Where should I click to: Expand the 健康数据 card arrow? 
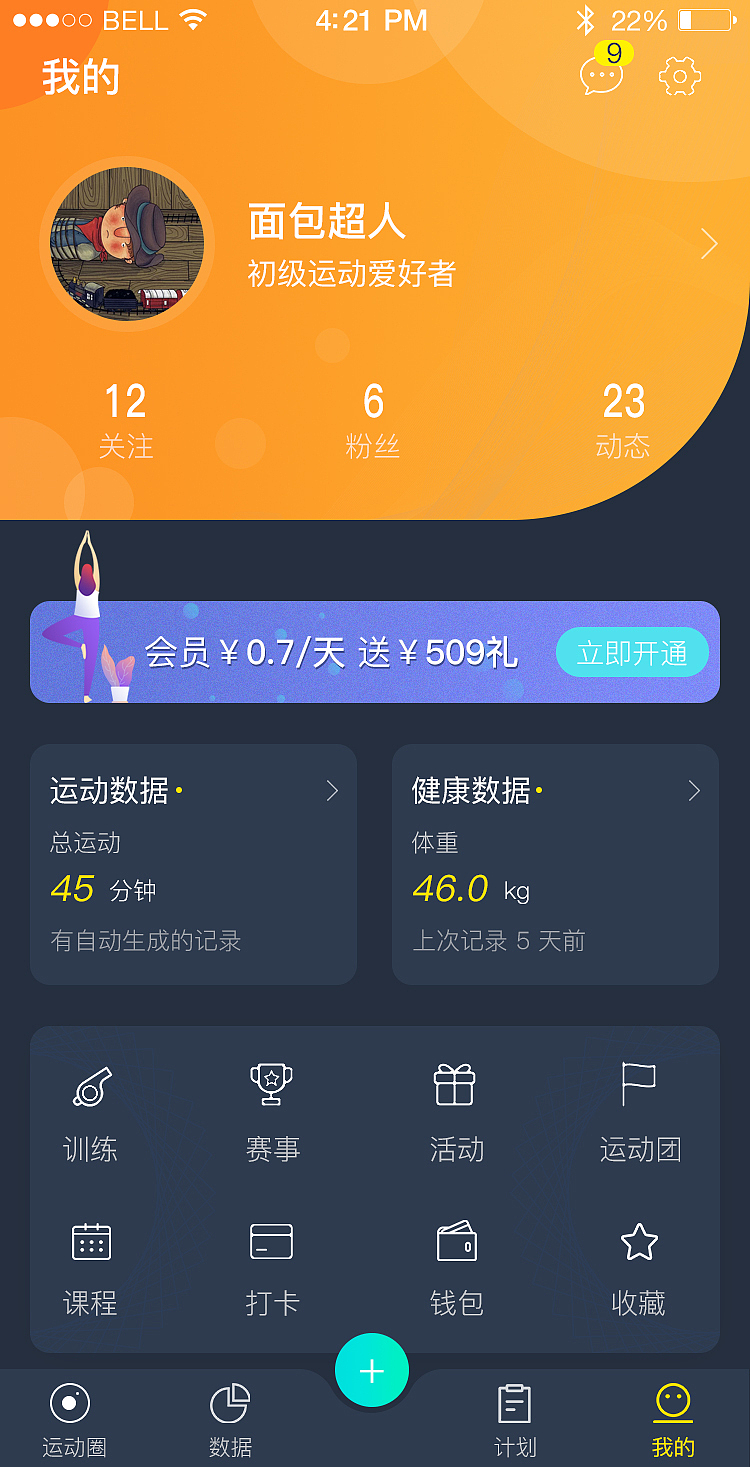pyautogui.click(x=694, y=790)
